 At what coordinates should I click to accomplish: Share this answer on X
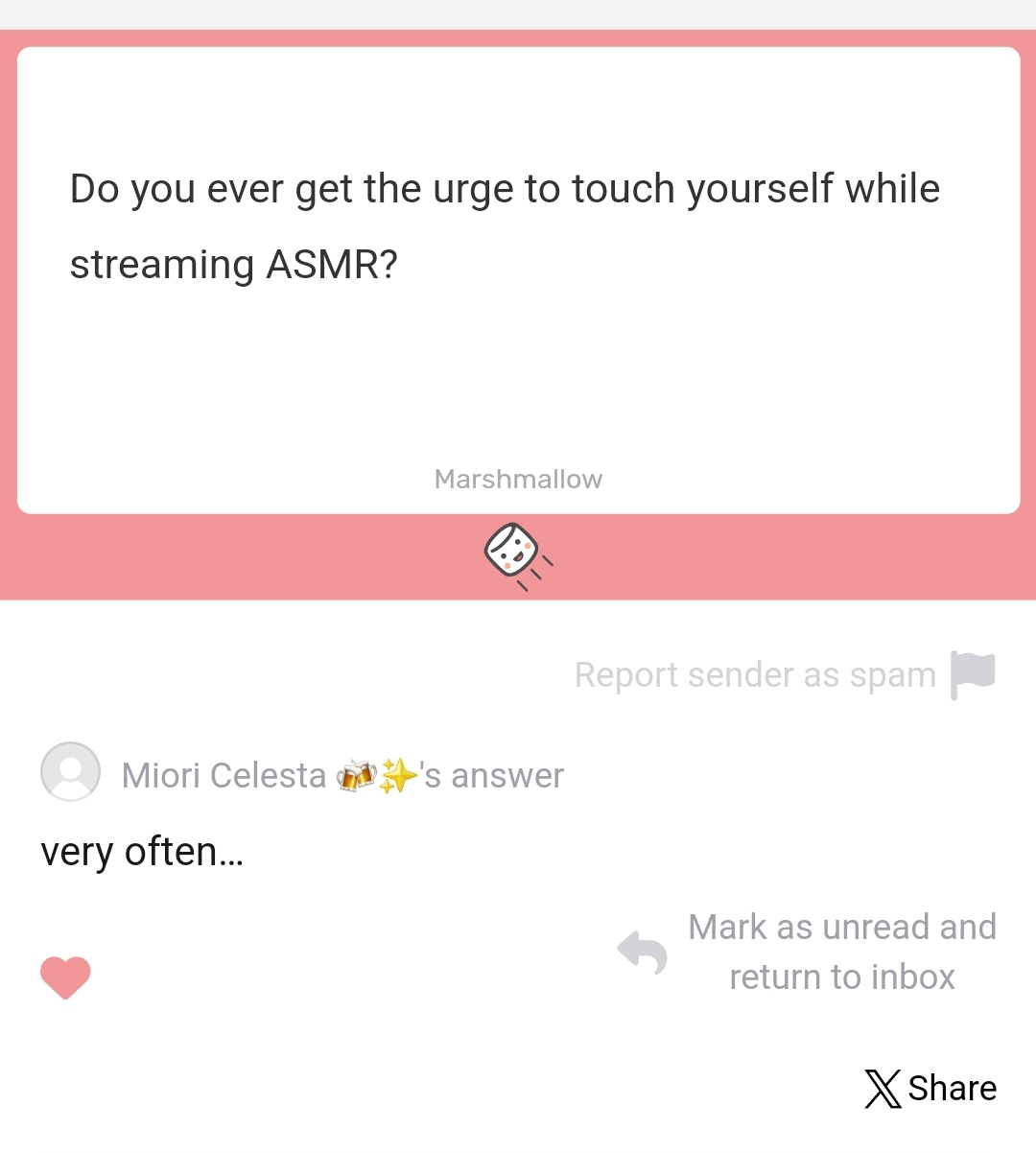930,1089
